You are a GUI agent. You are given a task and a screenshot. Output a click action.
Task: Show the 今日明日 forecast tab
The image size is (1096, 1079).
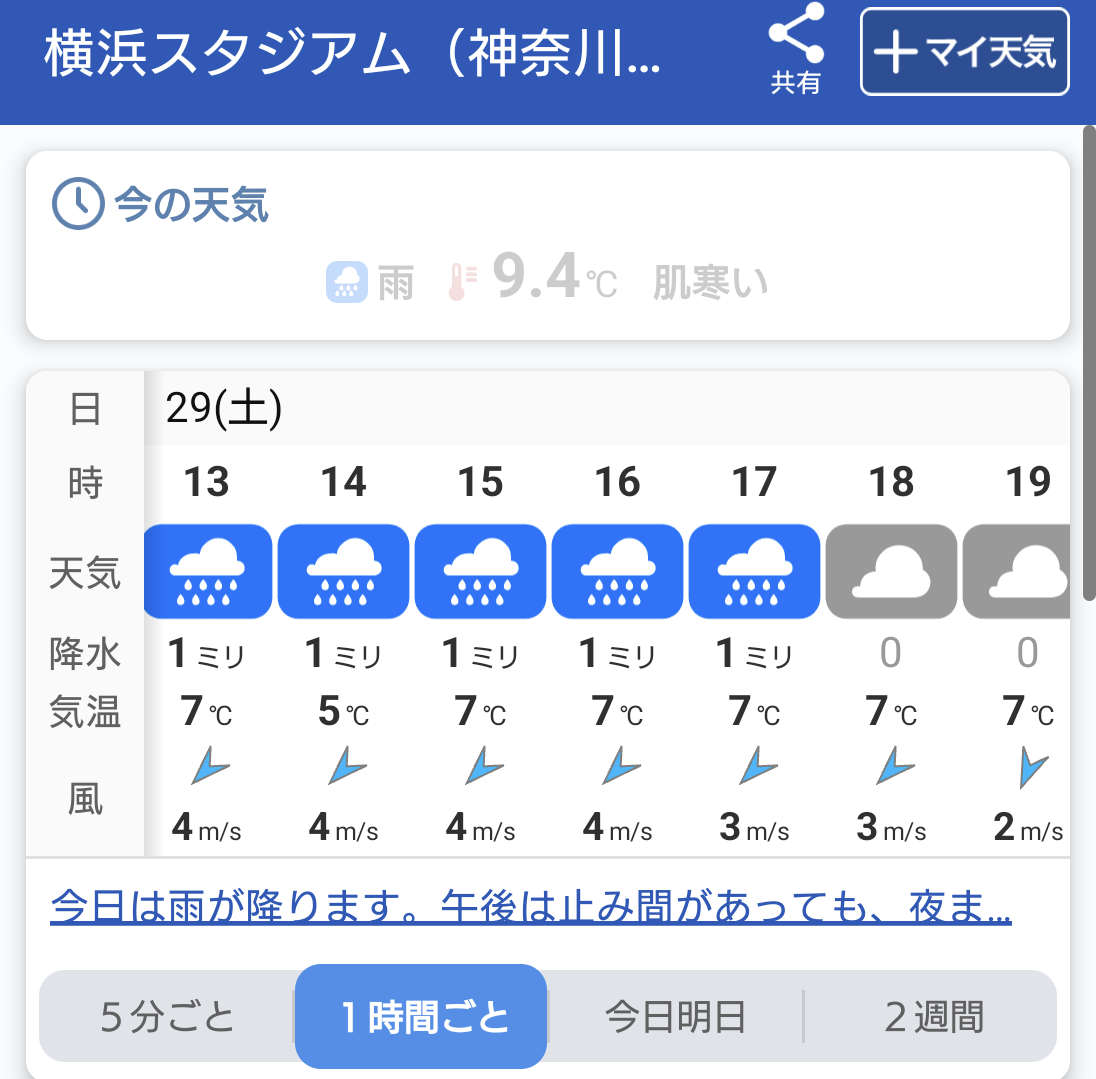click(x=675, y=1017)
